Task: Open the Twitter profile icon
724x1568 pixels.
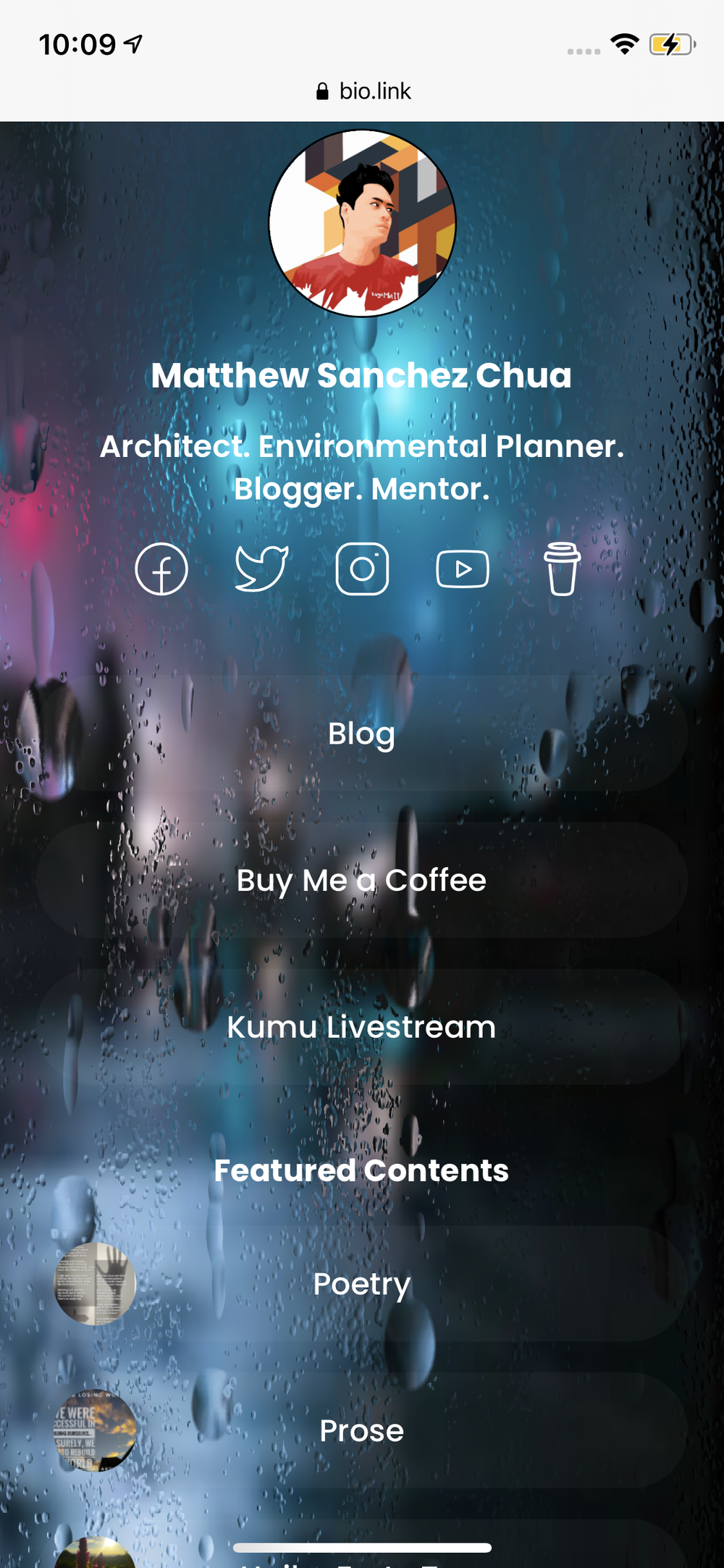Action: pyautogui.click(x=261, y=569)
